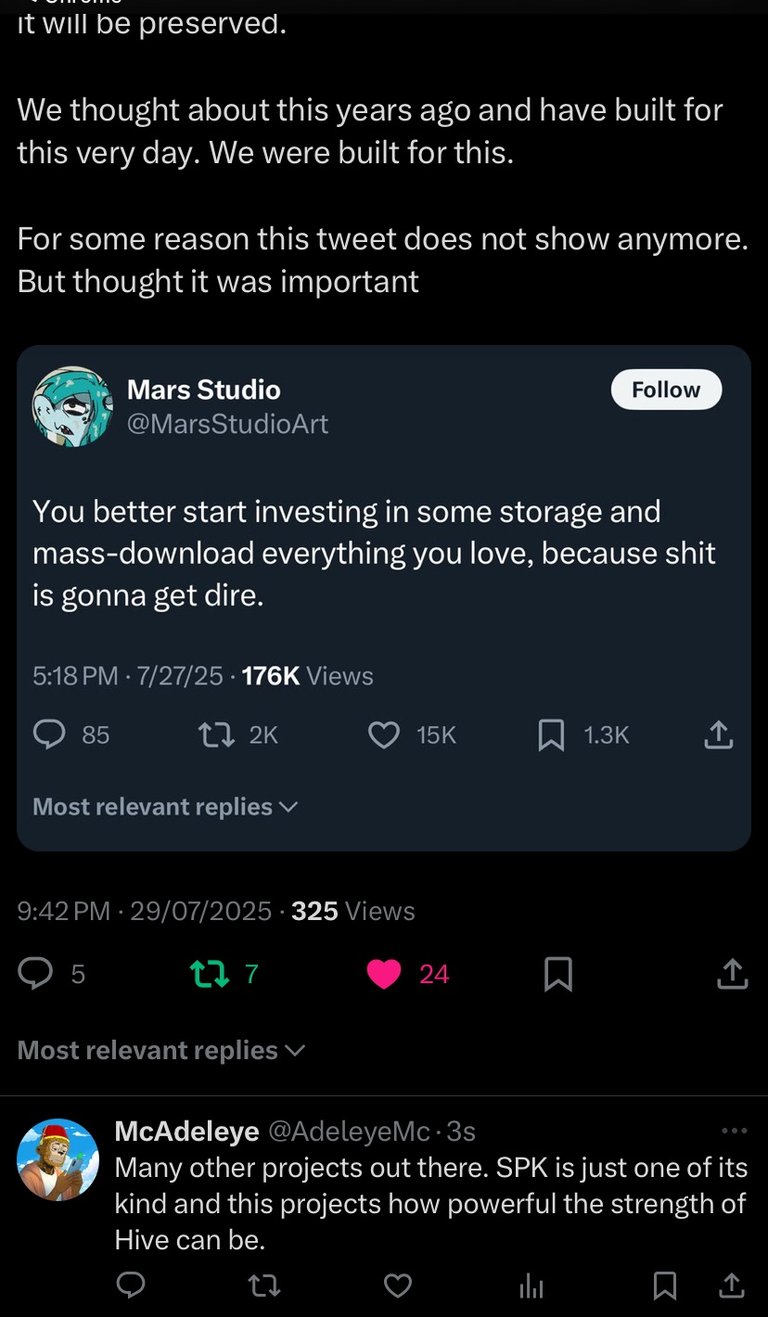Share McAdeleye's reply
The height and width of the screenshot is (1317, 768).
click(x=732, y=1285)
